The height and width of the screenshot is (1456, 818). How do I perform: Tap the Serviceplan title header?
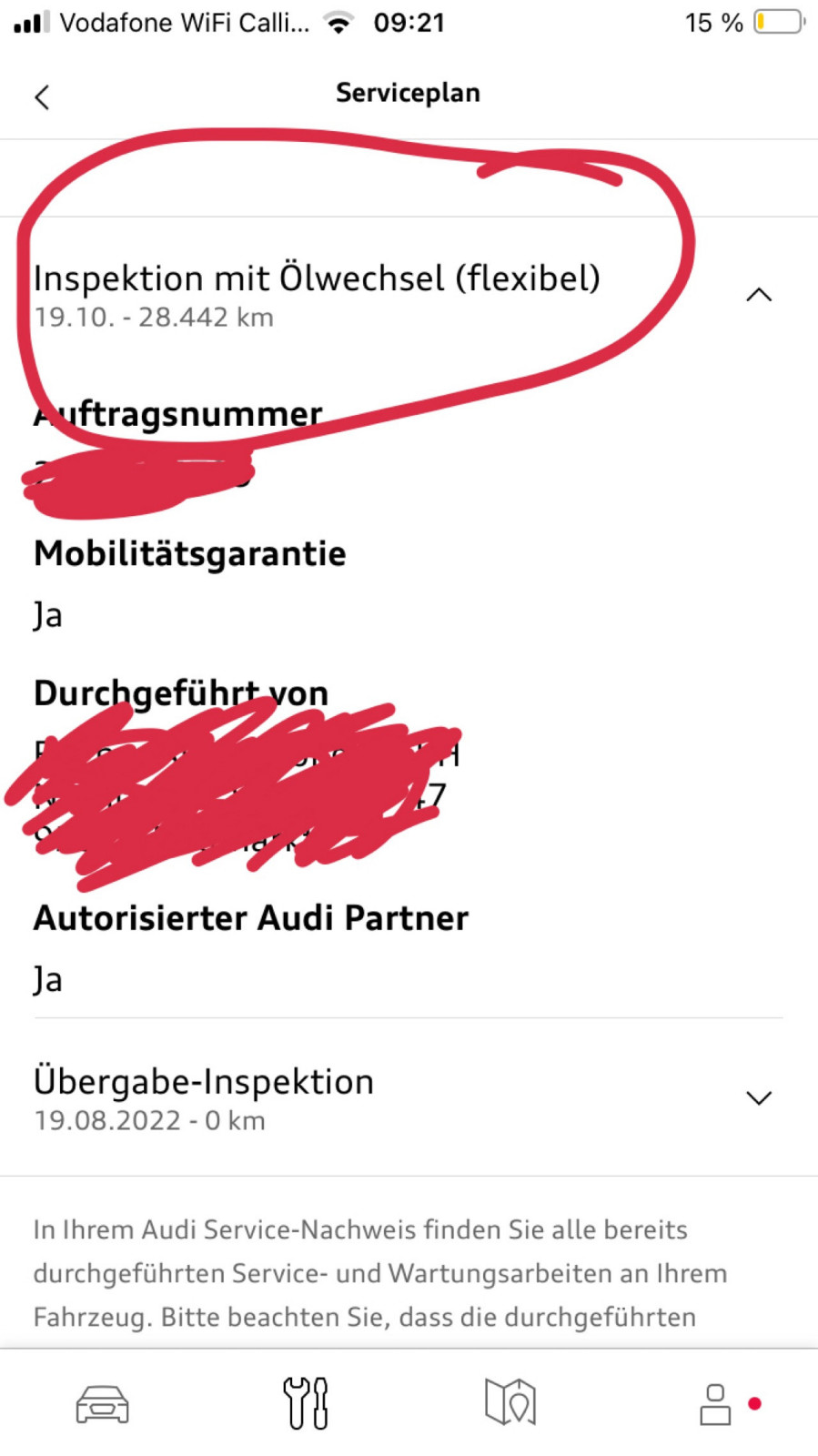point(408,91)
